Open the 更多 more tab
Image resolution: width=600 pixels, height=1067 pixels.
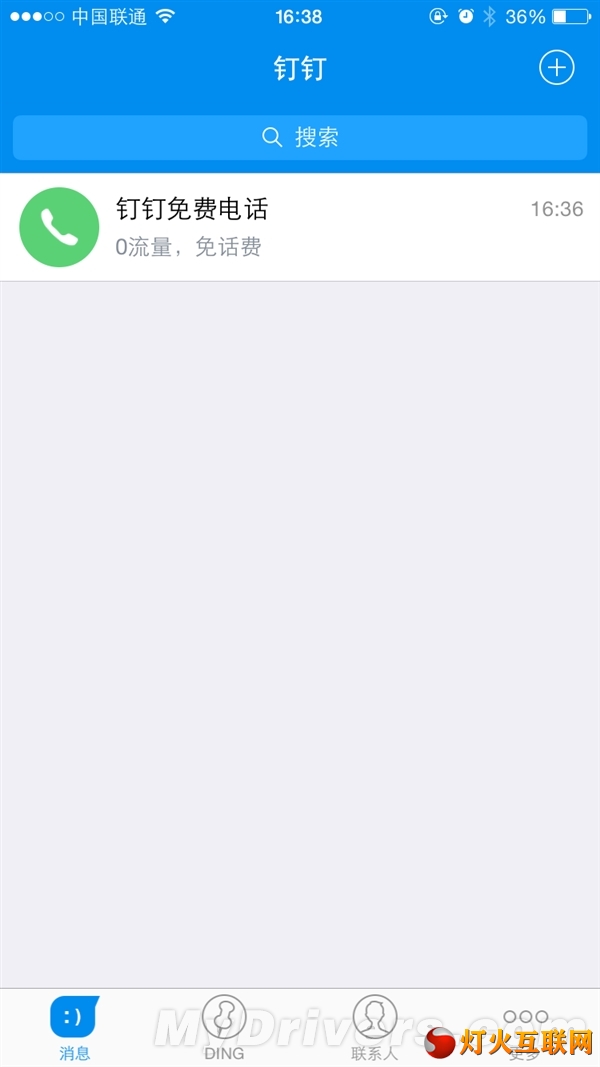(525, 1028)
